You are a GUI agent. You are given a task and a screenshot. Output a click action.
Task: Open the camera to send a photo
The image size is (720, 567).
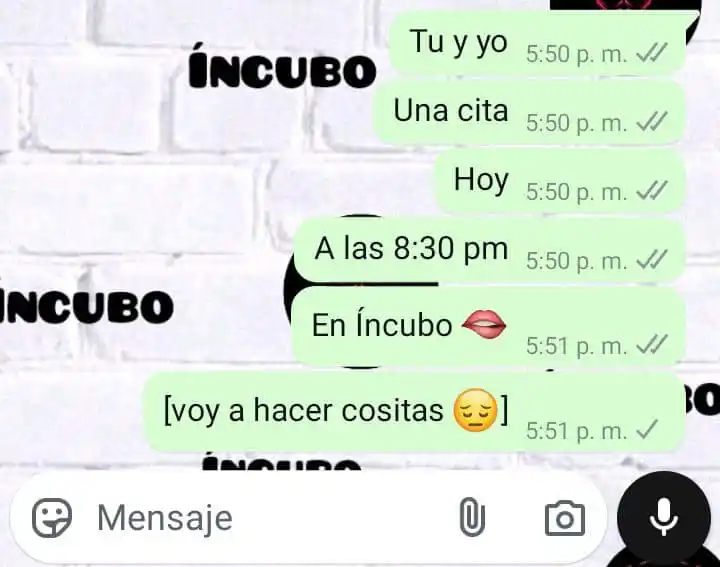(x=564, y=518)
